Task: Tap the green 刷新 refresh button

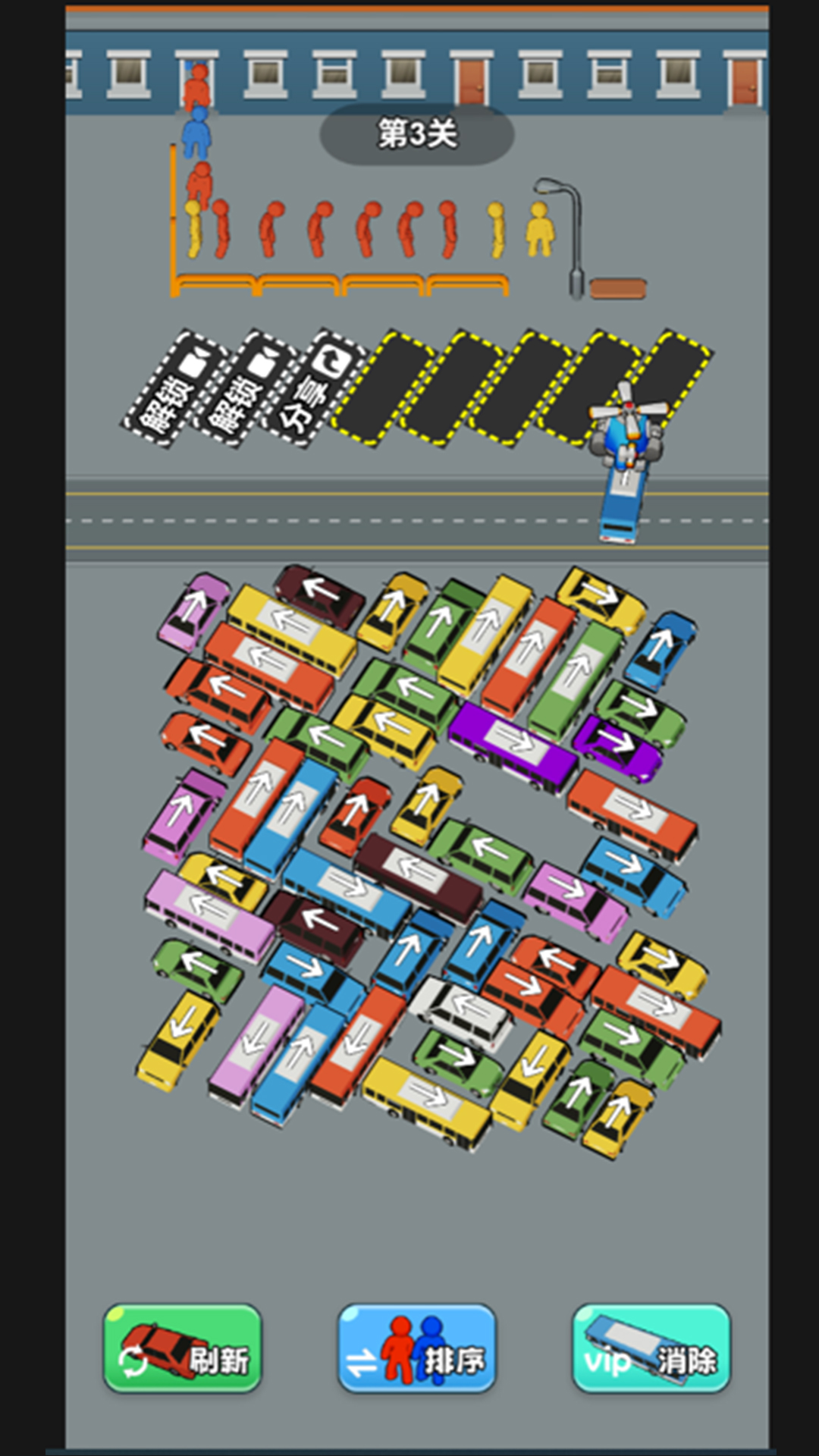Action: pyautogui.click(x=182, y=1349)
